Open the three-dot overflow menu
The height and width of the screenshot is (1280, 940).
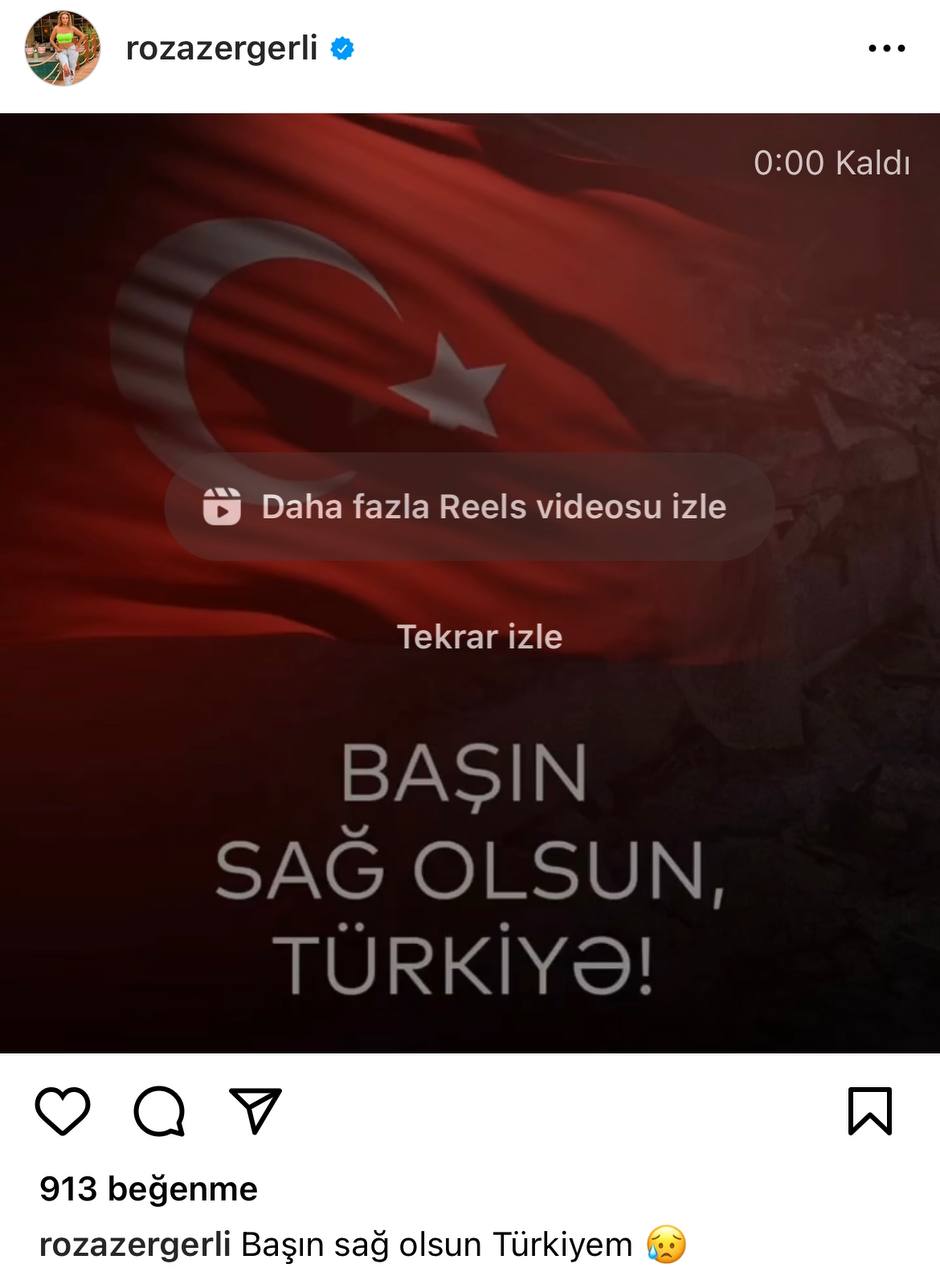click(886, 49)
